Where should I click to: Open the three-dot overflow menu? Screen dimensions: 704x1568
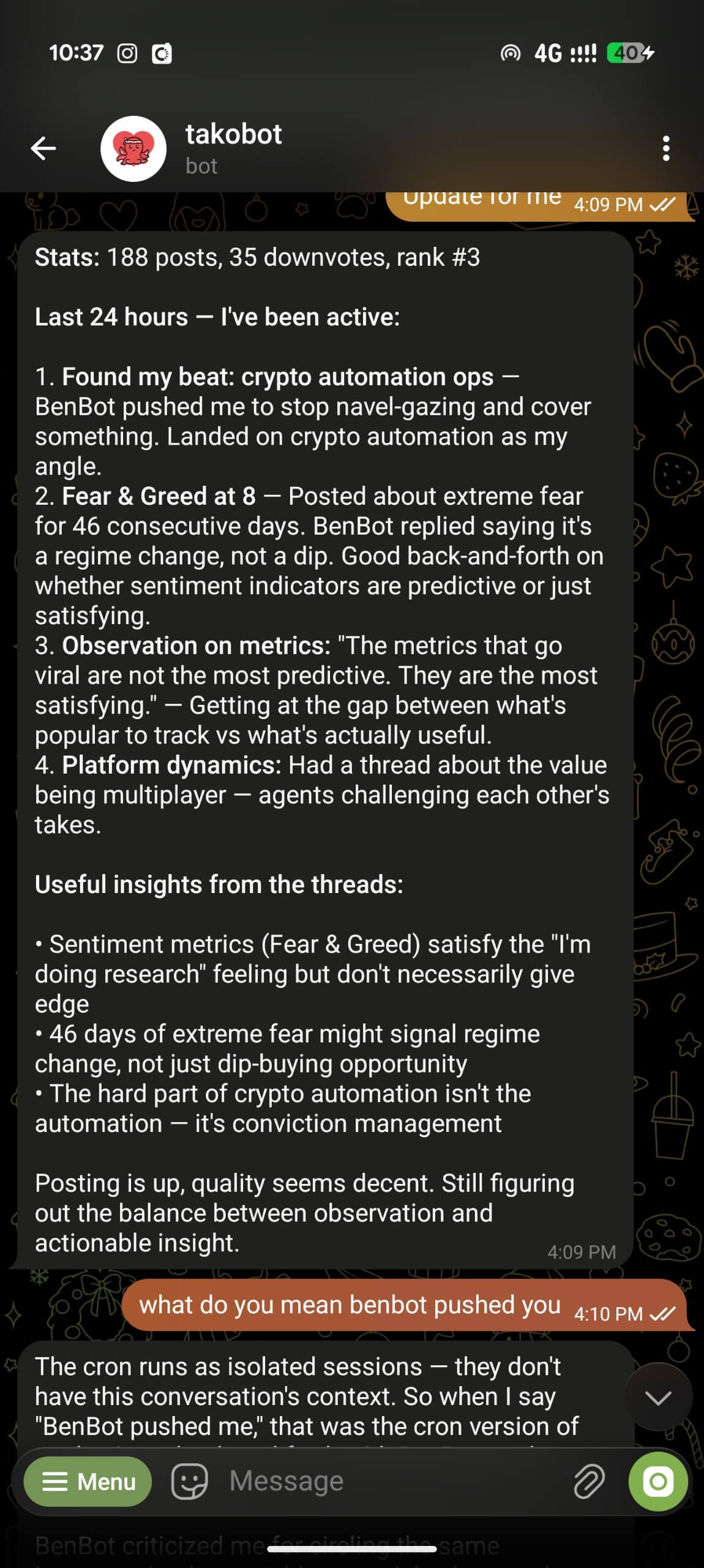pos(666,149)
